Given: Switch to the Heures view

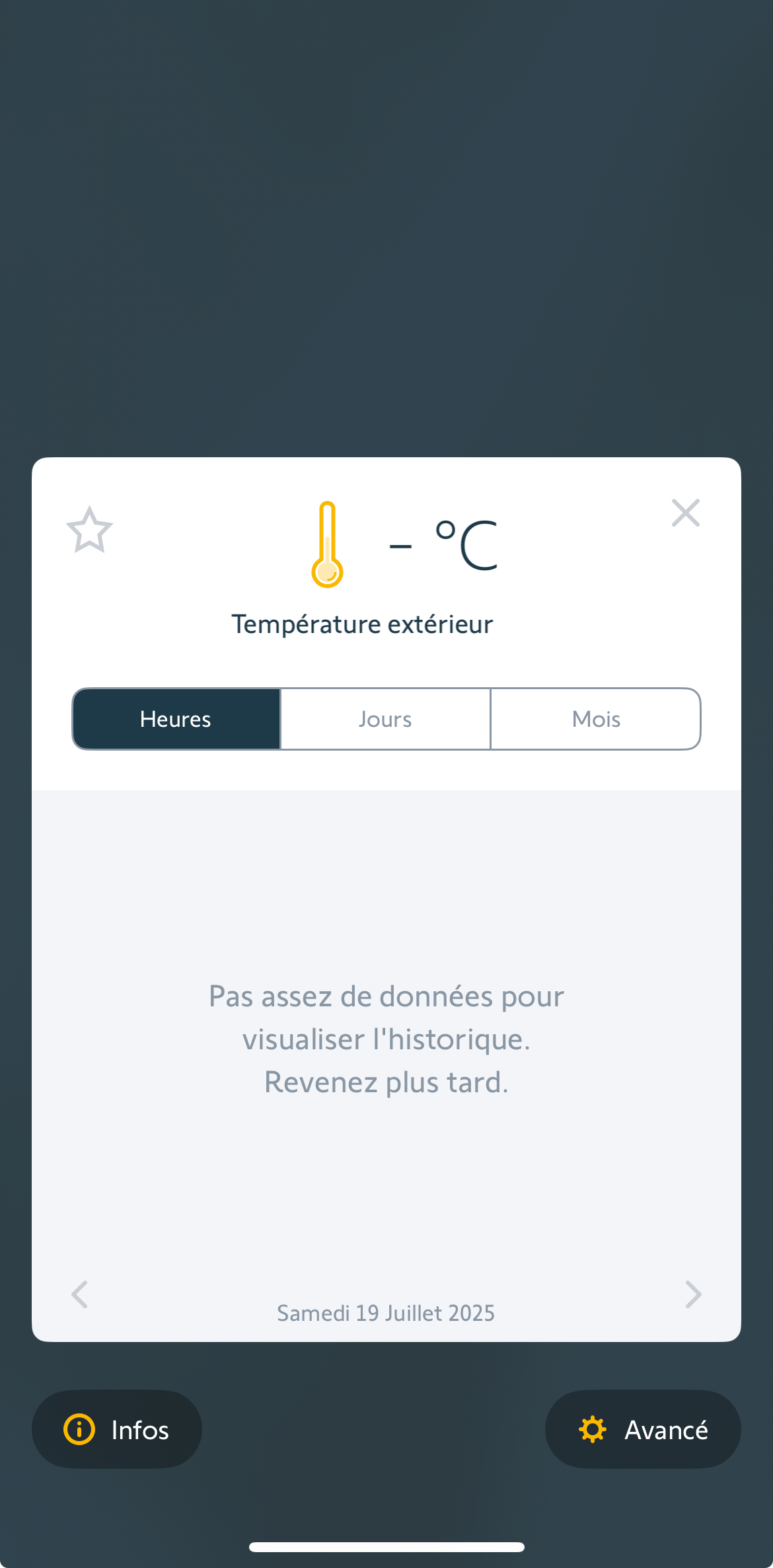Looking at the screenshot, I should pyautogui.click(x=176, y=719).
